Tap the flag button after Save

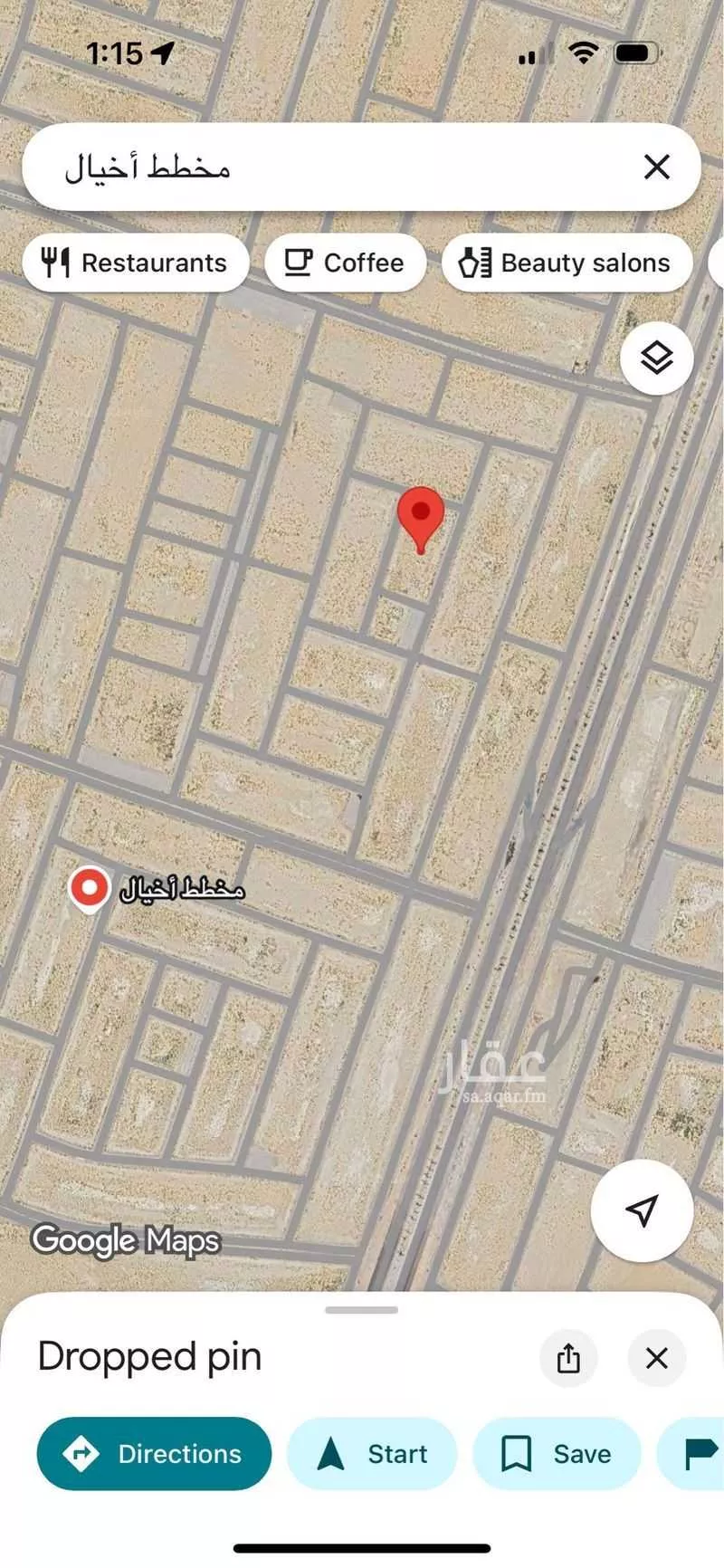699,1454
